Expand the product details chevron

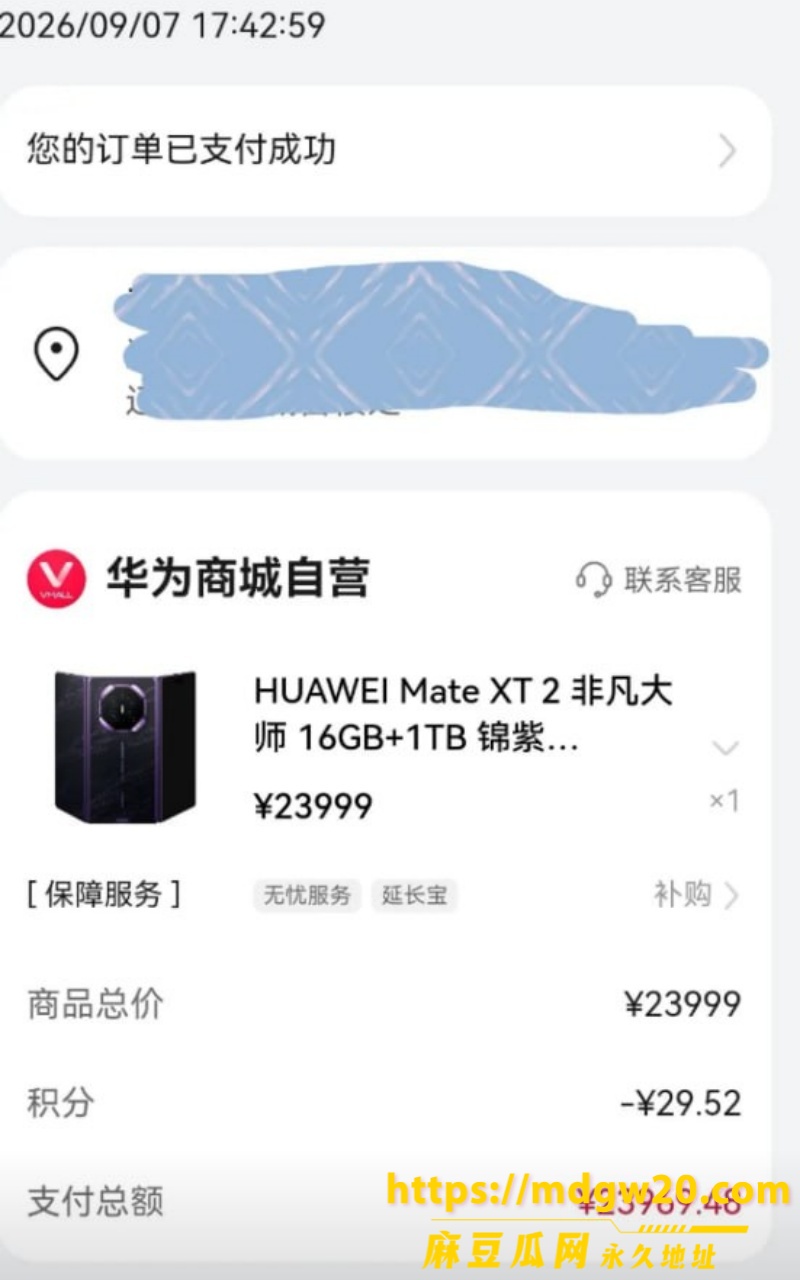click(725, 748)
